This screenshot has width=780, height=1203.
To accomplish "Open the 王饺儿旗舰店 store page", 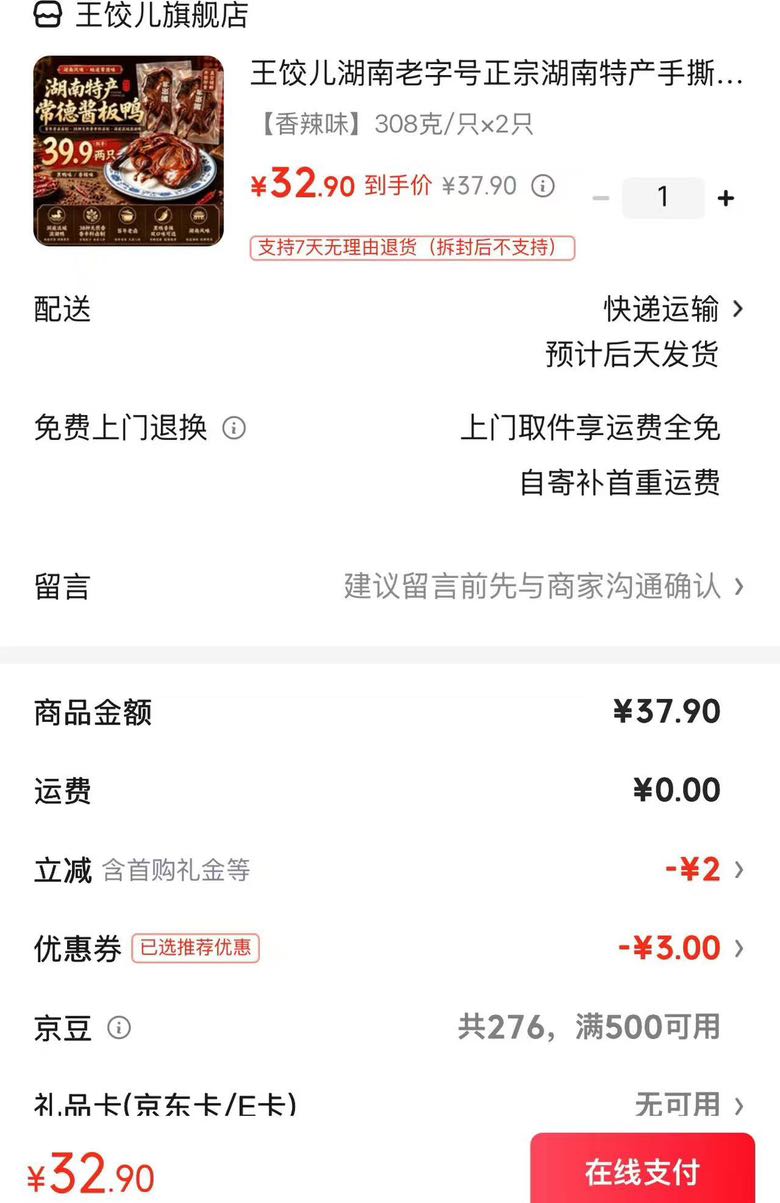I will pyautogui.click(x=141, y=15).
